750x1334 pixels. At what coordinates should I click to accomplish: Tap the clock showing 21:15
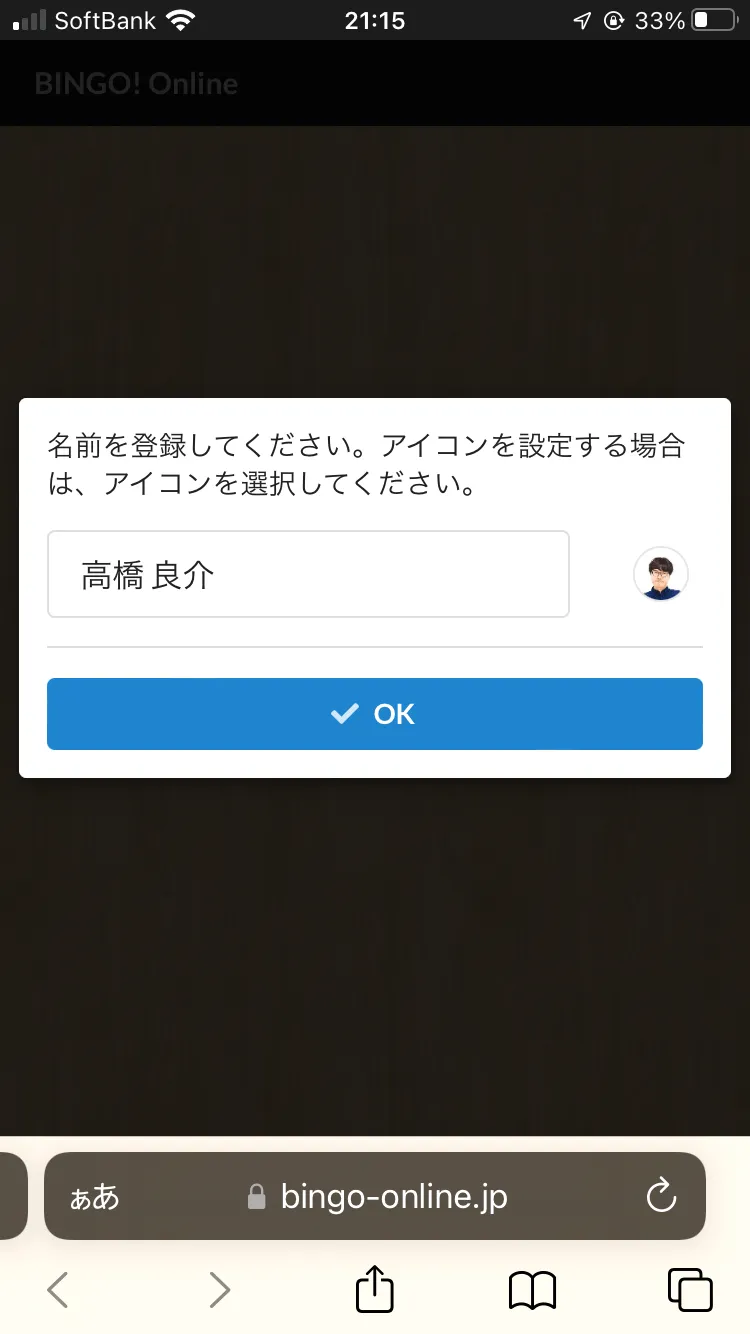[x=374, y=19]
